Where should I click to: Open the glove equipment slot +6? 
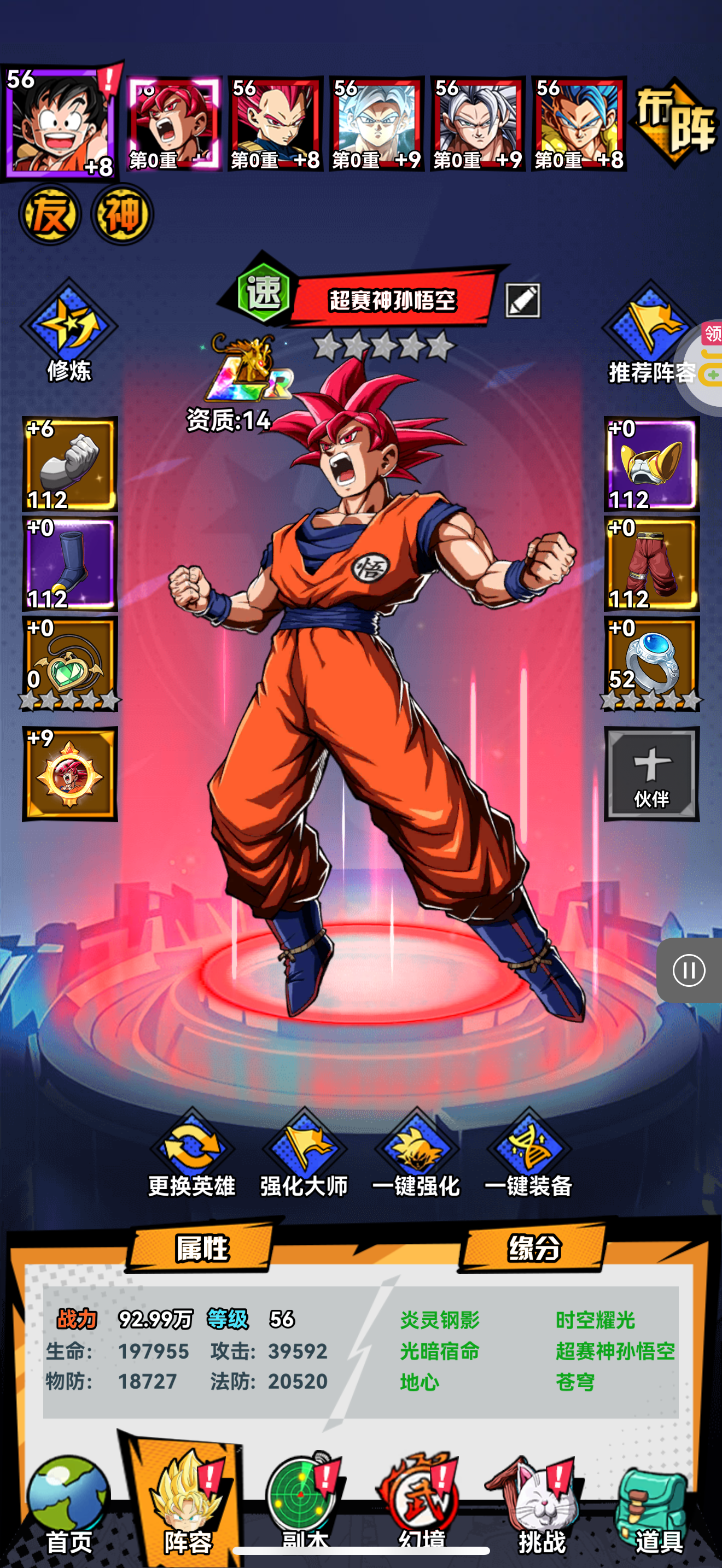click(70, 464)
